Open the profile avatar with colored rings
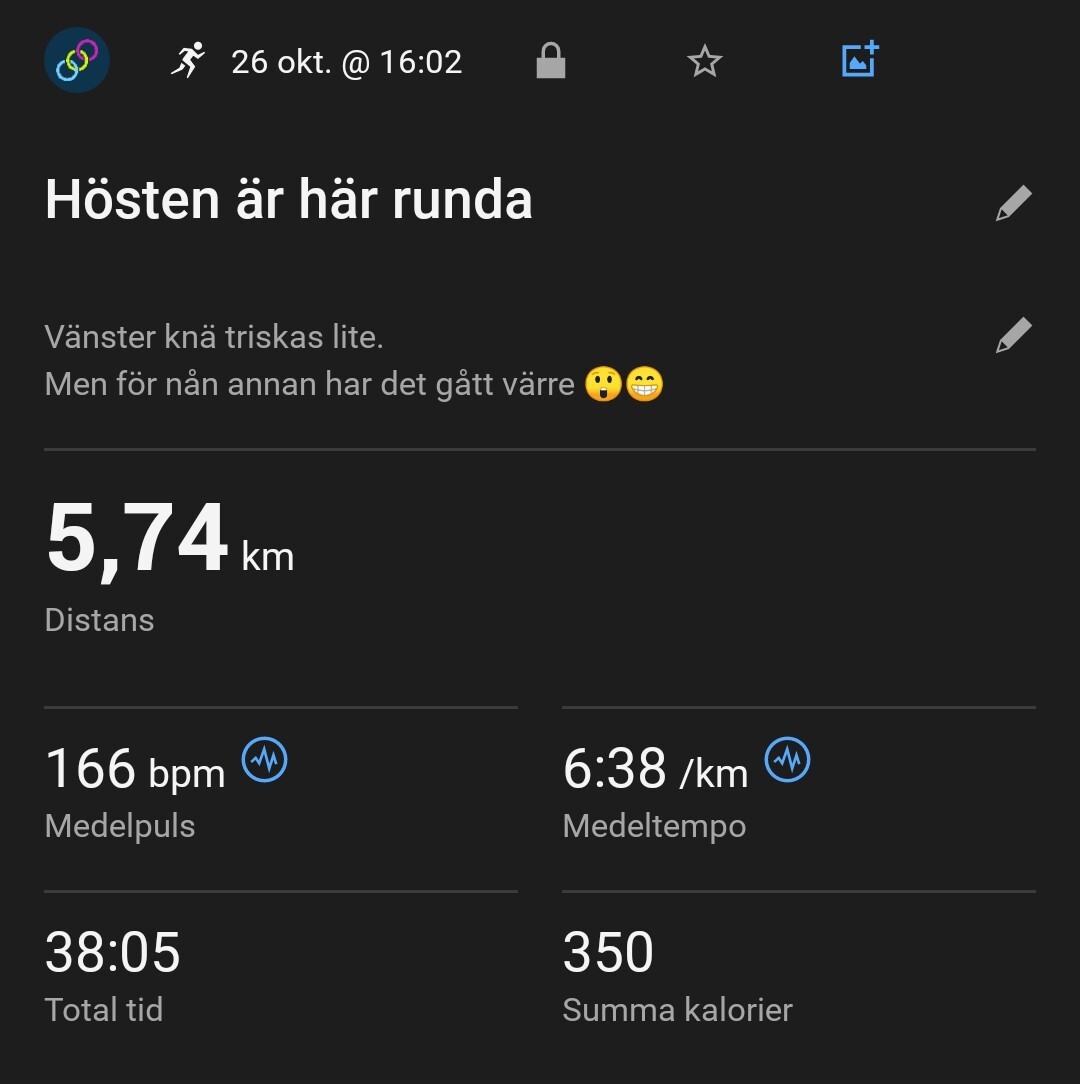1080x1084 pixels. click(77, 61)
